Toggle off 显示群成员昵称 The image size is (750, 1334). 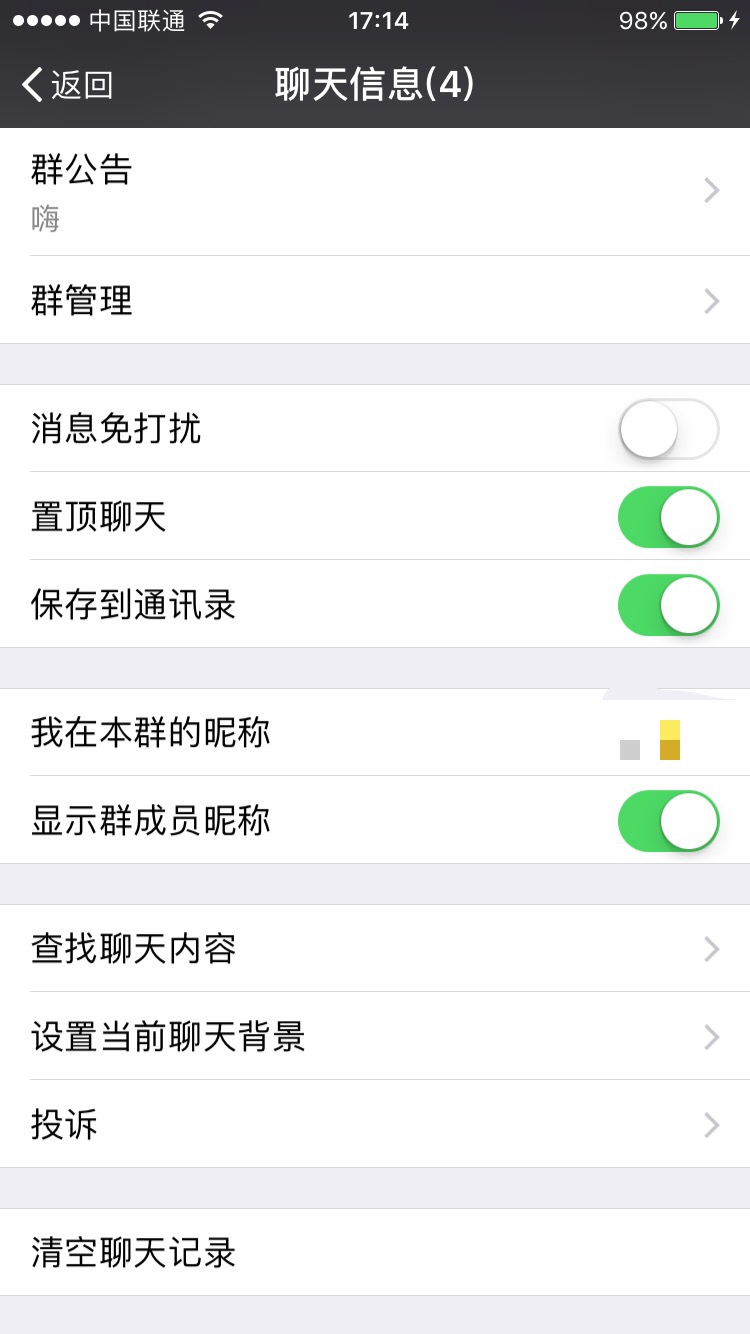coord(668,821)
